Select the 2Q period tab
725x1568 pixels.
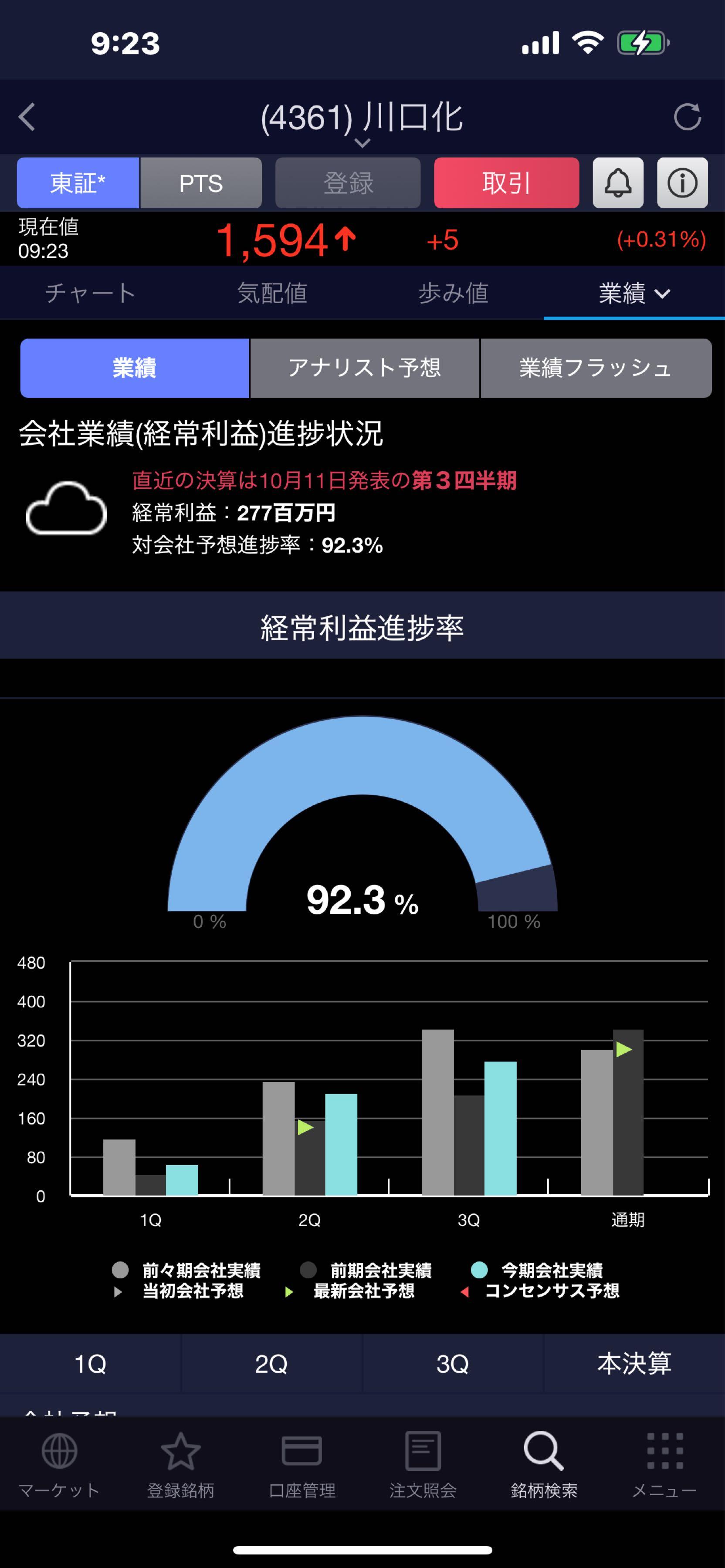pos(271,1364)
